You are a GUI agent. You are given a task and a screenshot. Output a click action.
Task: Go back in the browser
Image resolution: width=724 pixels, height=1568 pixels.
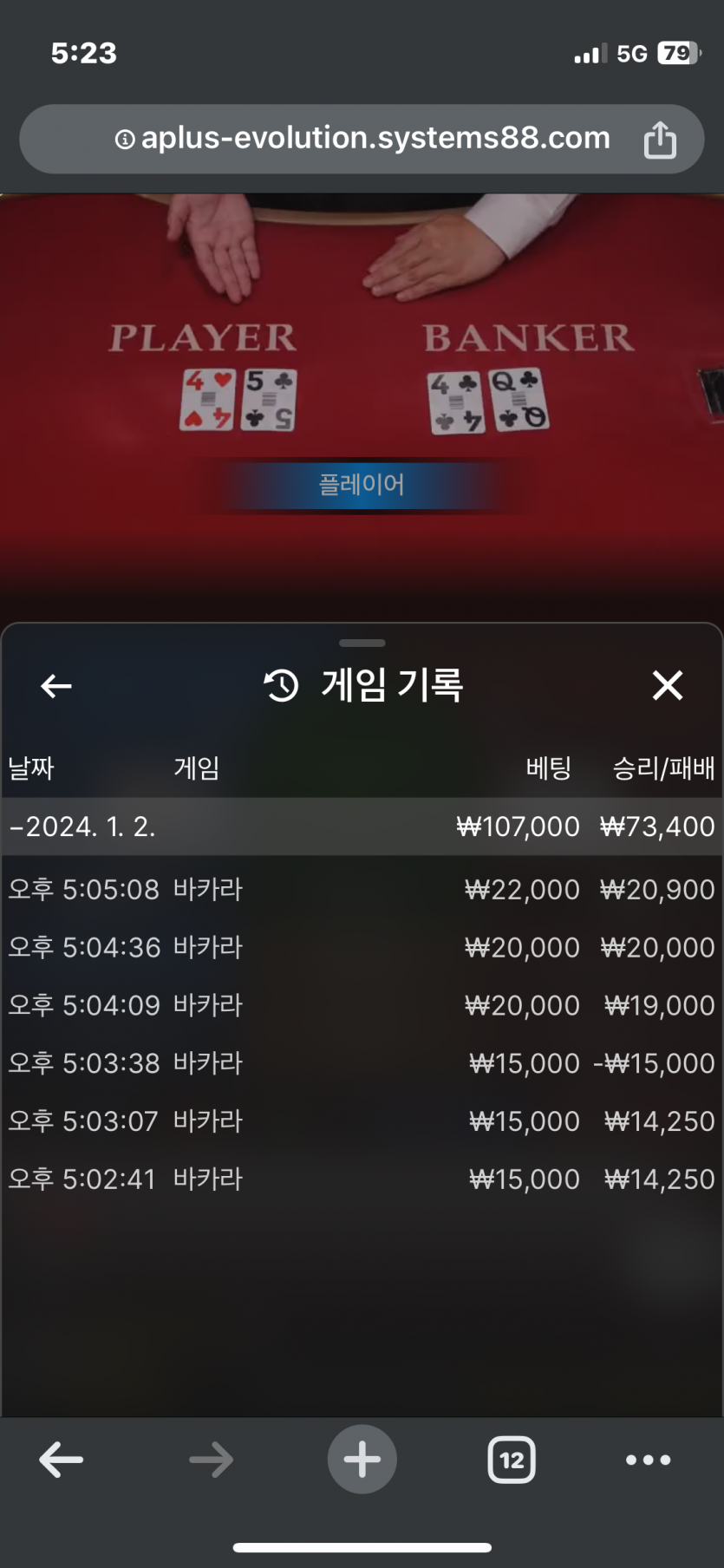(x=62, y=1460)
